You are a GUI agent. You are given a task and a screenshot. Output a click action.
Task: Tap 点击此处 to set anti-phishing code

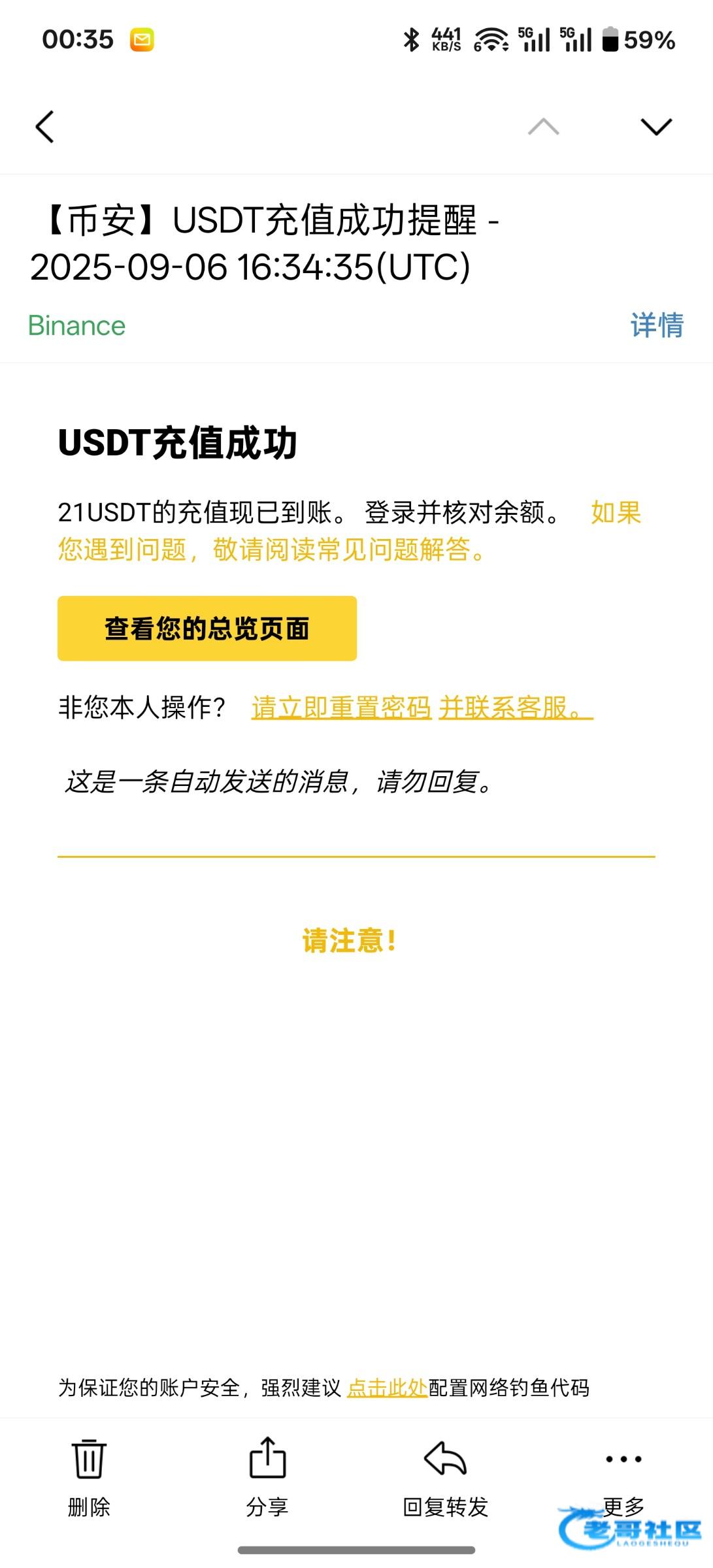tap(387, 1388)
